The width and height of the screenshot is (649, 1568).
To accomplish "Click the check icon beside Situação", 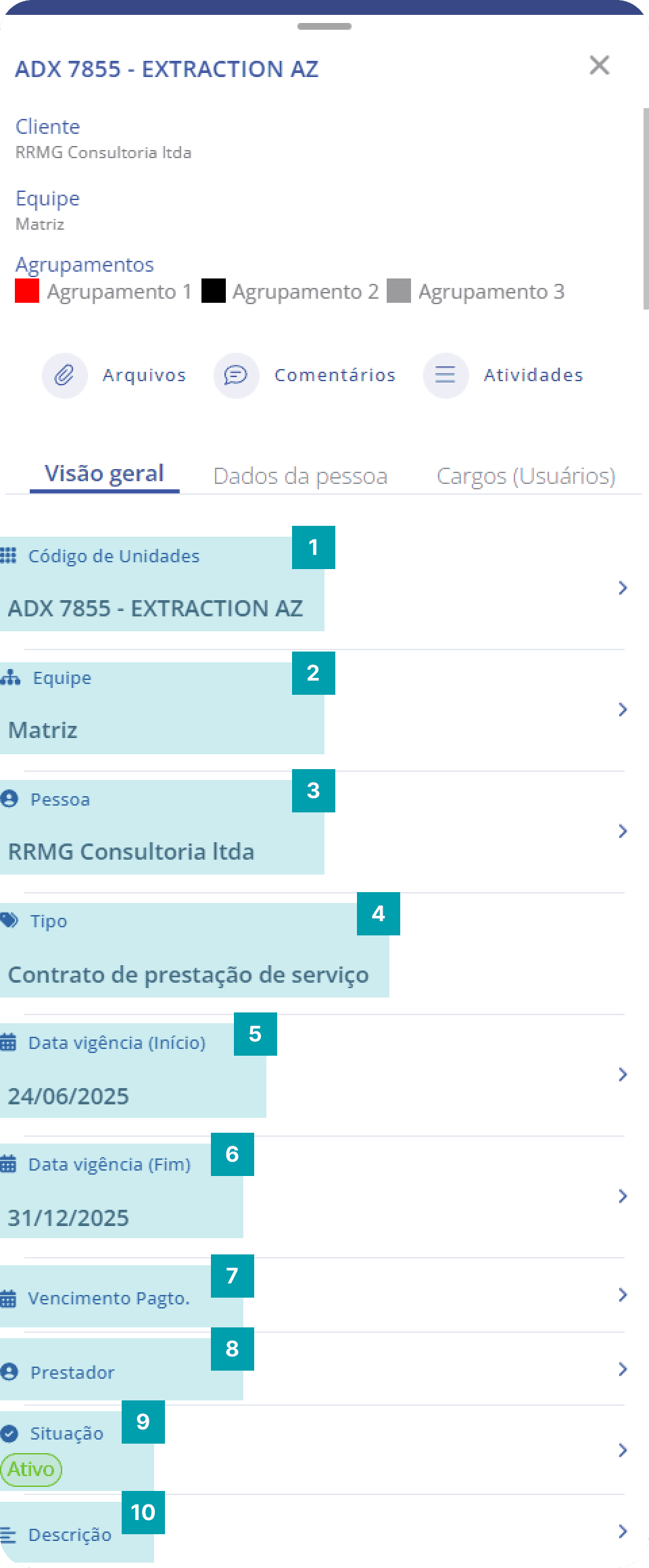I will (9, 1433).
